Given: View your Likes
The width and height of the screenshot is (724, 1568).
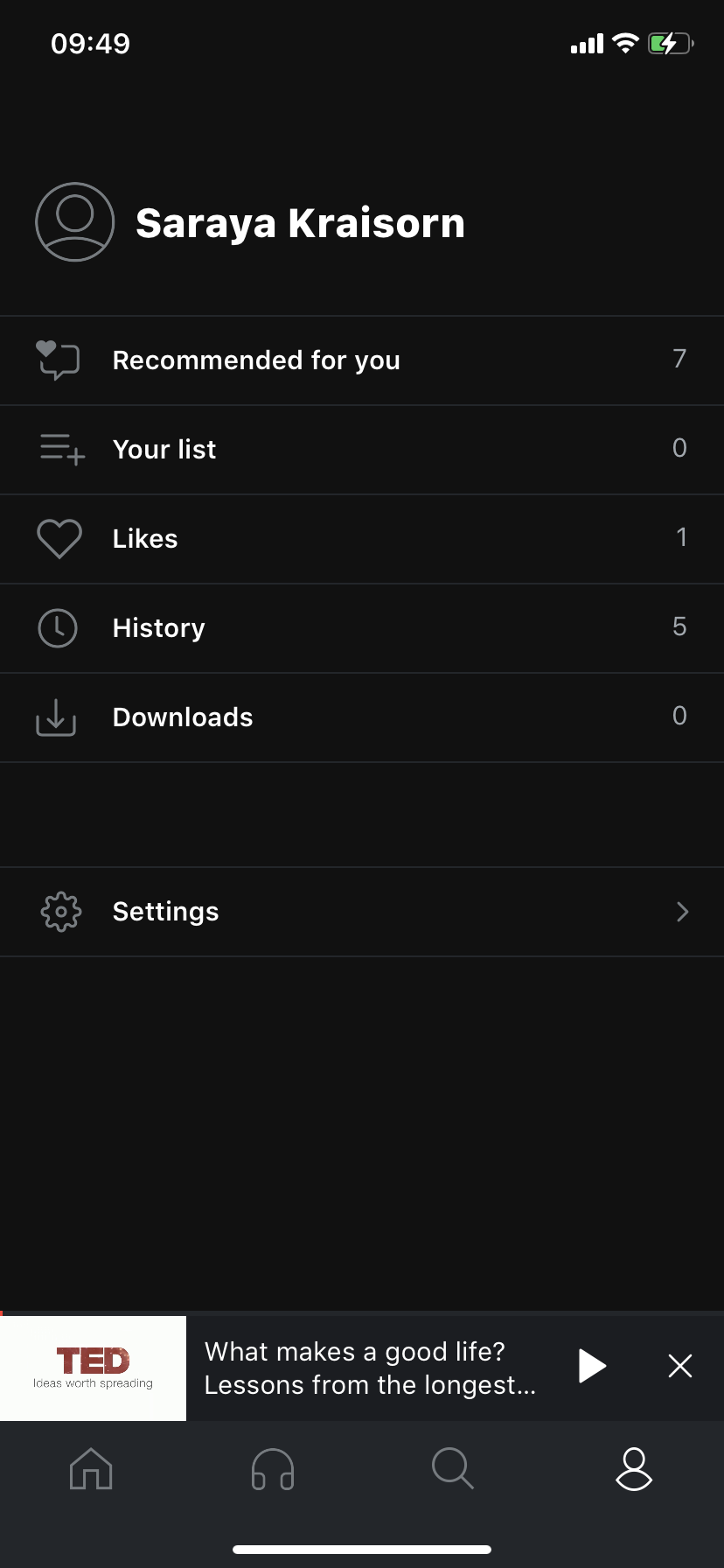Looking at the screenshot, I should click(x=362, y=539).
